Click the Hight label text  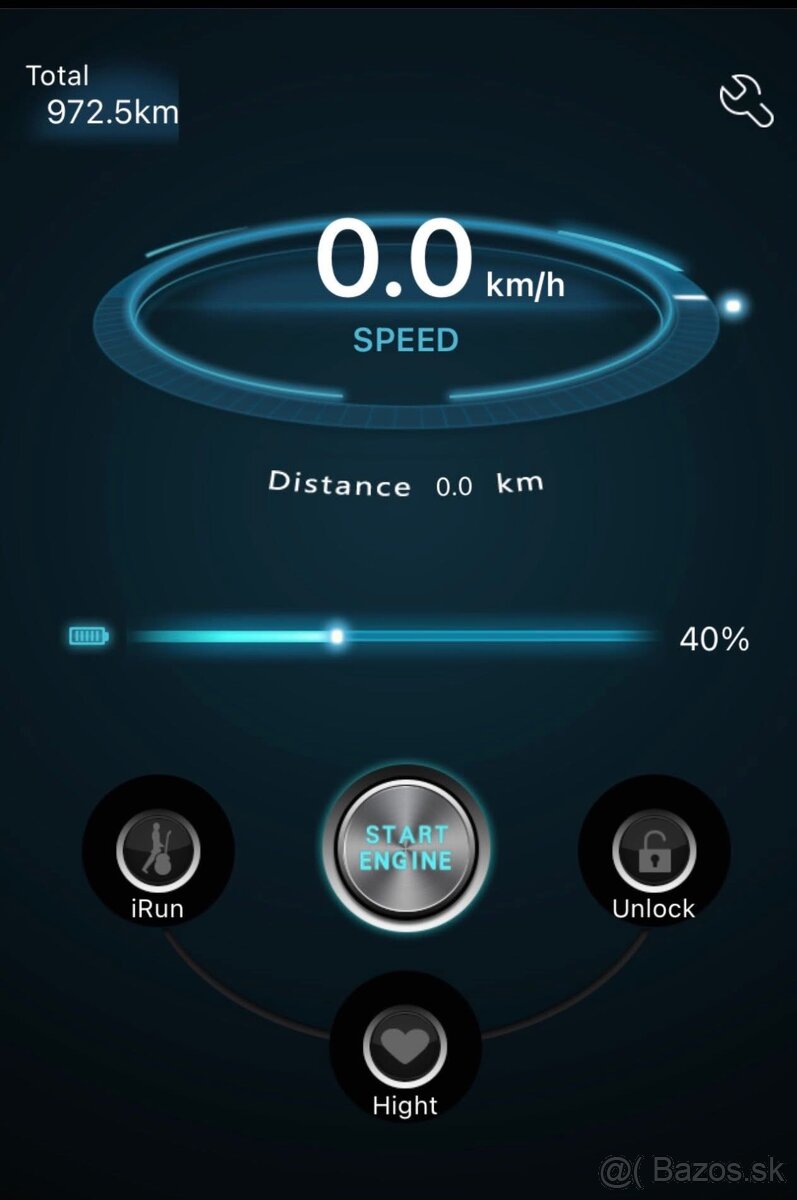point(404,1104)
